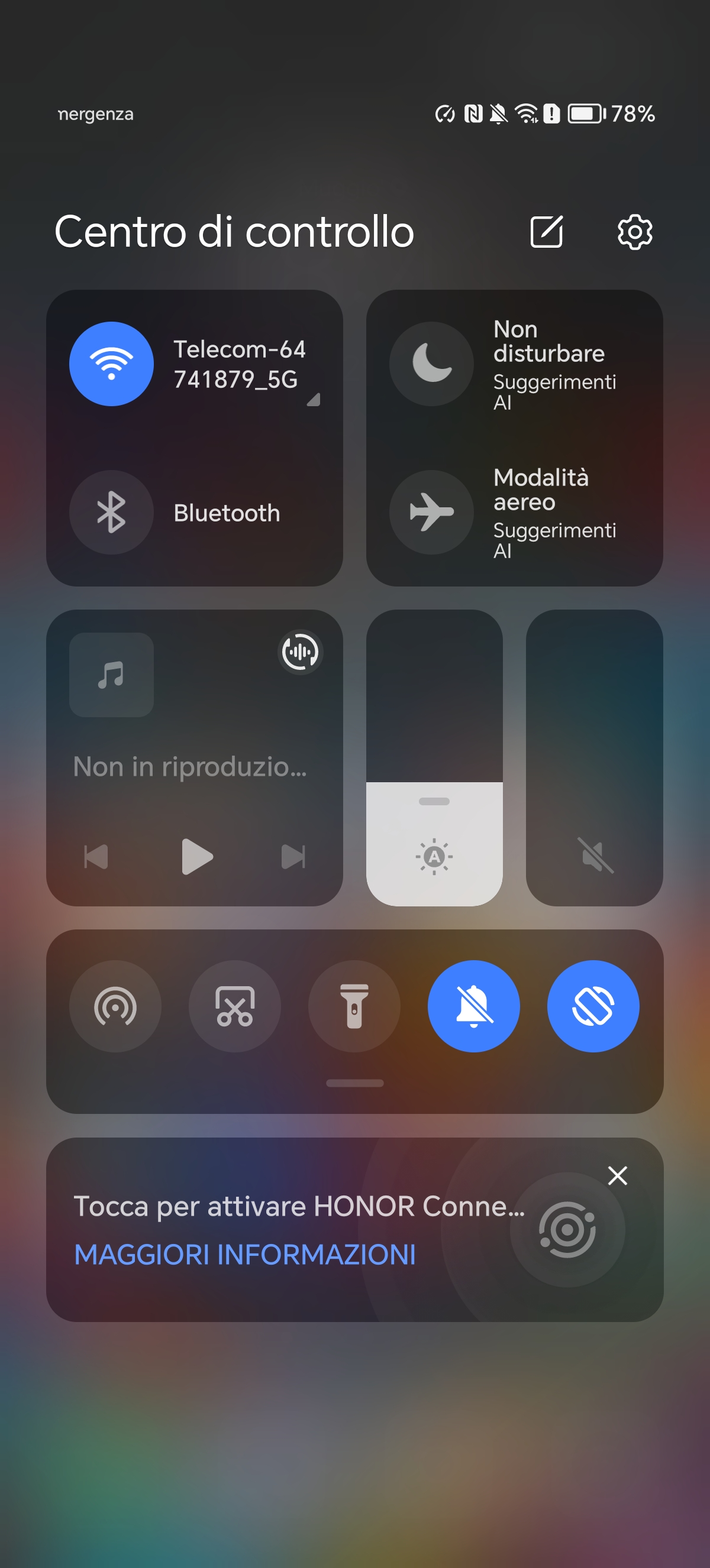Image resolution: width=710 pixels, height=1568 pixels.
Task: Turn off Wi-Fi Telecom-64741879_5G
Action: tap(111, 364)
